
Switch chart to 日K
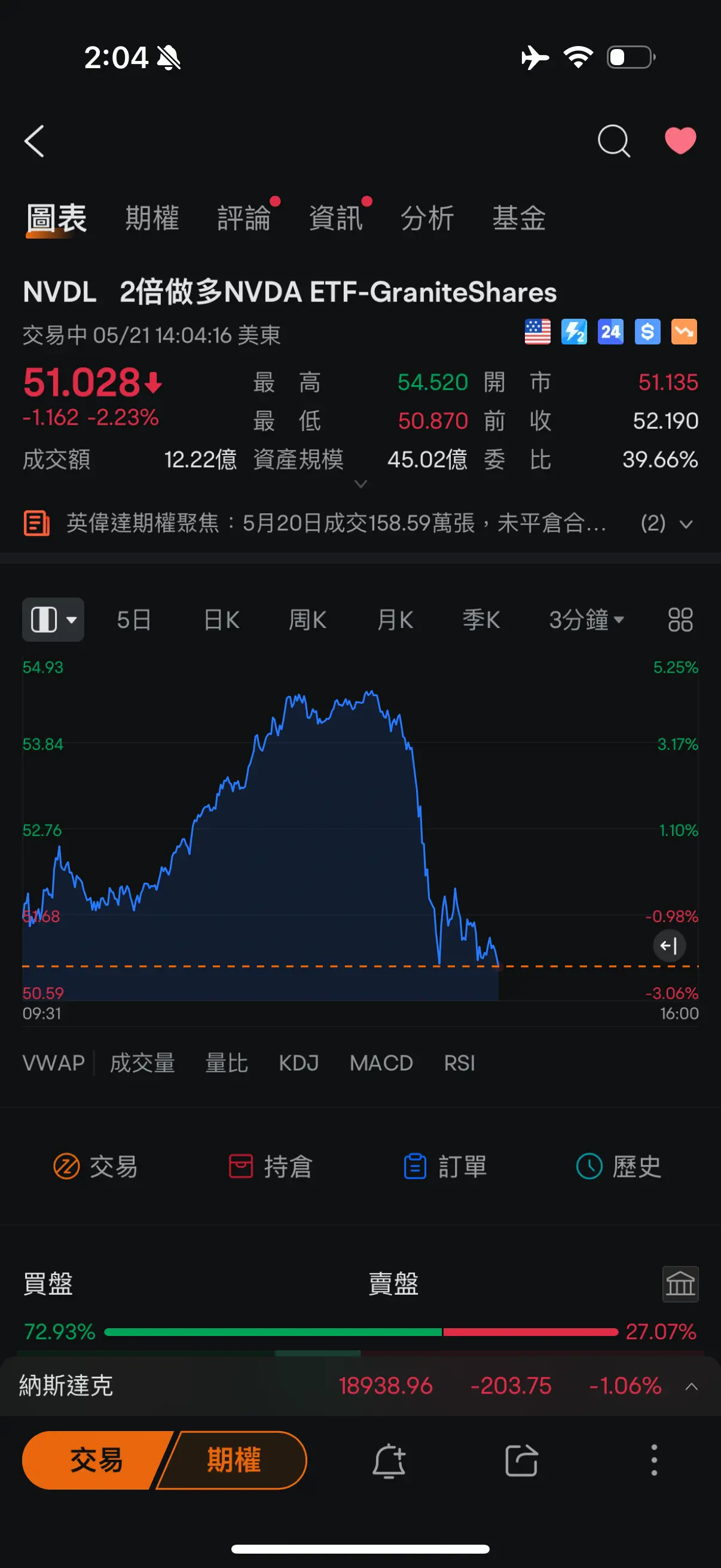click(x=221, y=620)
